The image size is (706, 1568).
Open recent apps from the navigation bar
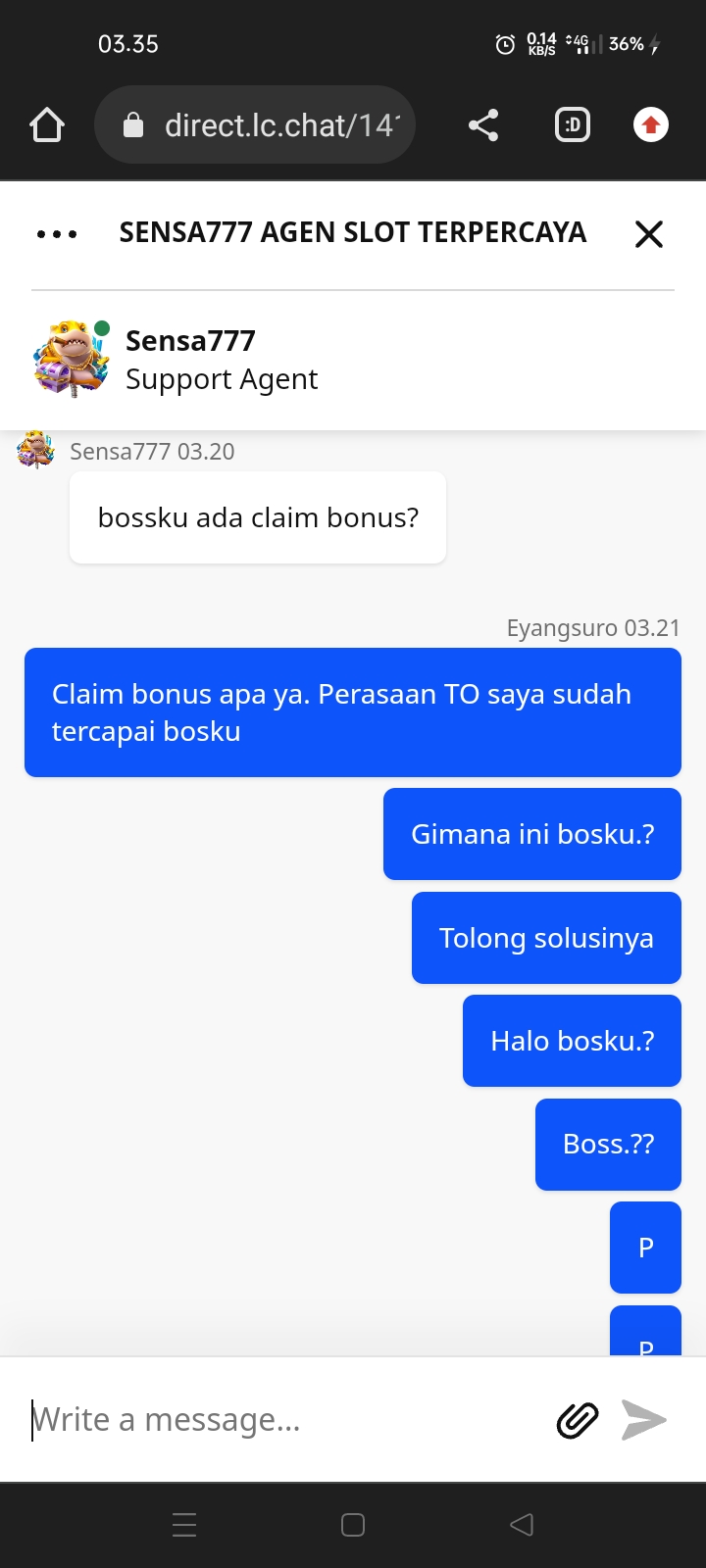tap(184, 1525)
